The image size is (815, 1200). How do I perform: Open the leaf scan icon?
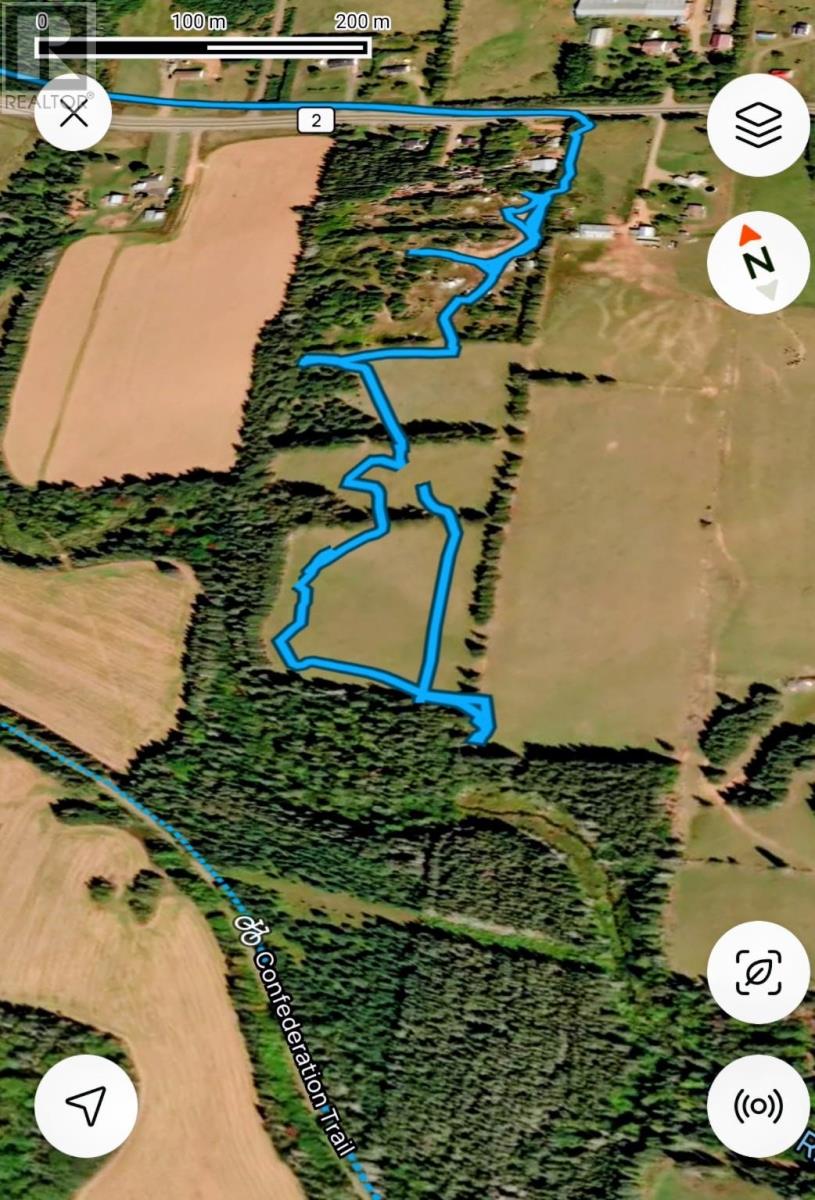tap(758, 972)
